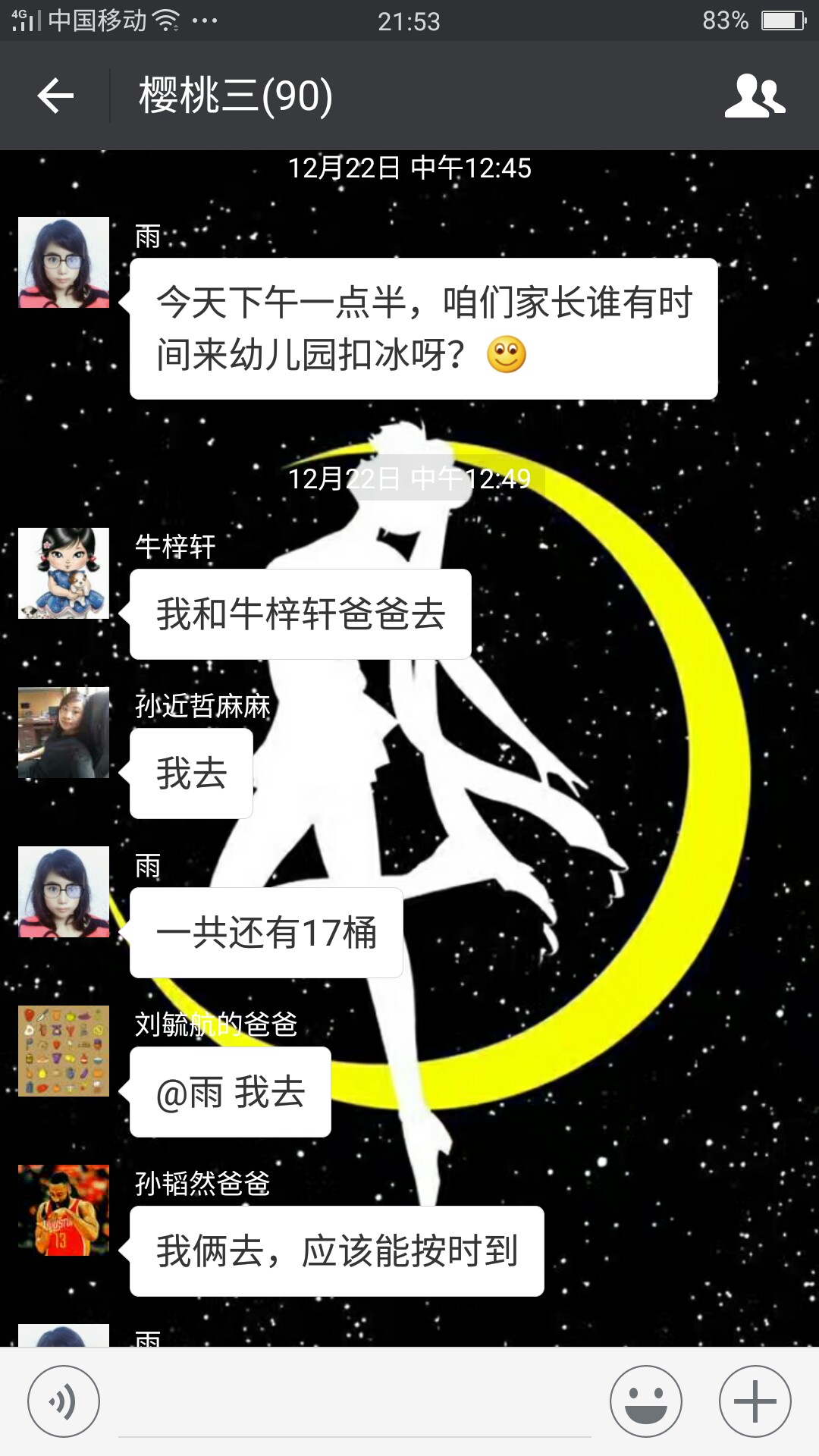The height and width of the screenshot is (1456, 819).
Task: Go back from the 樱桃三 group chat
Action: (x=55, y=96)
